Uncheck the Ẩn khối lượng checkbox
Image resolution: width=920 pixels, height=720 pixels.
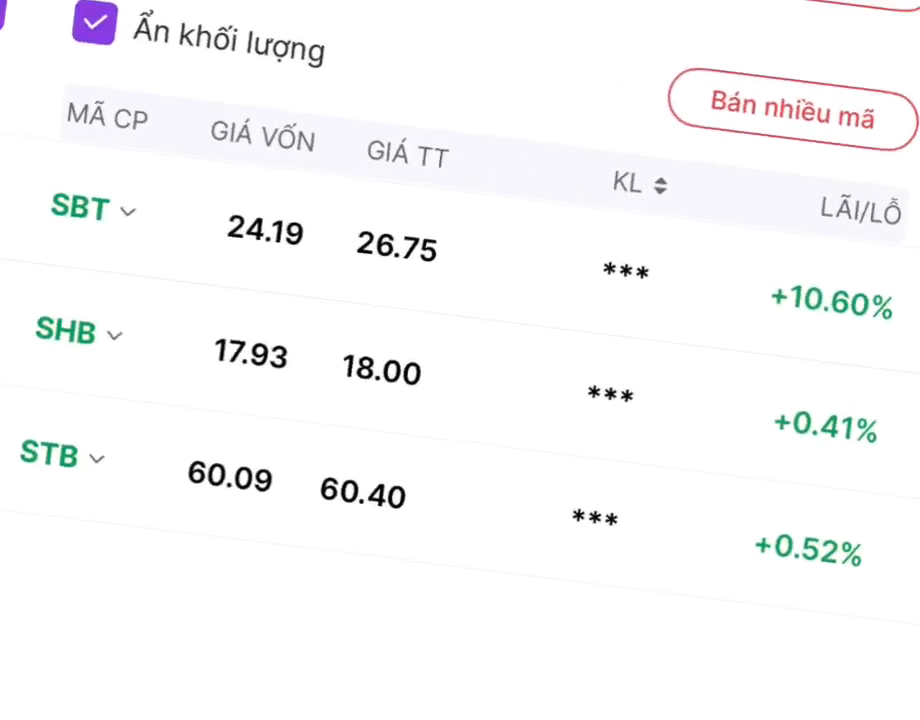(x=94, y=22)
